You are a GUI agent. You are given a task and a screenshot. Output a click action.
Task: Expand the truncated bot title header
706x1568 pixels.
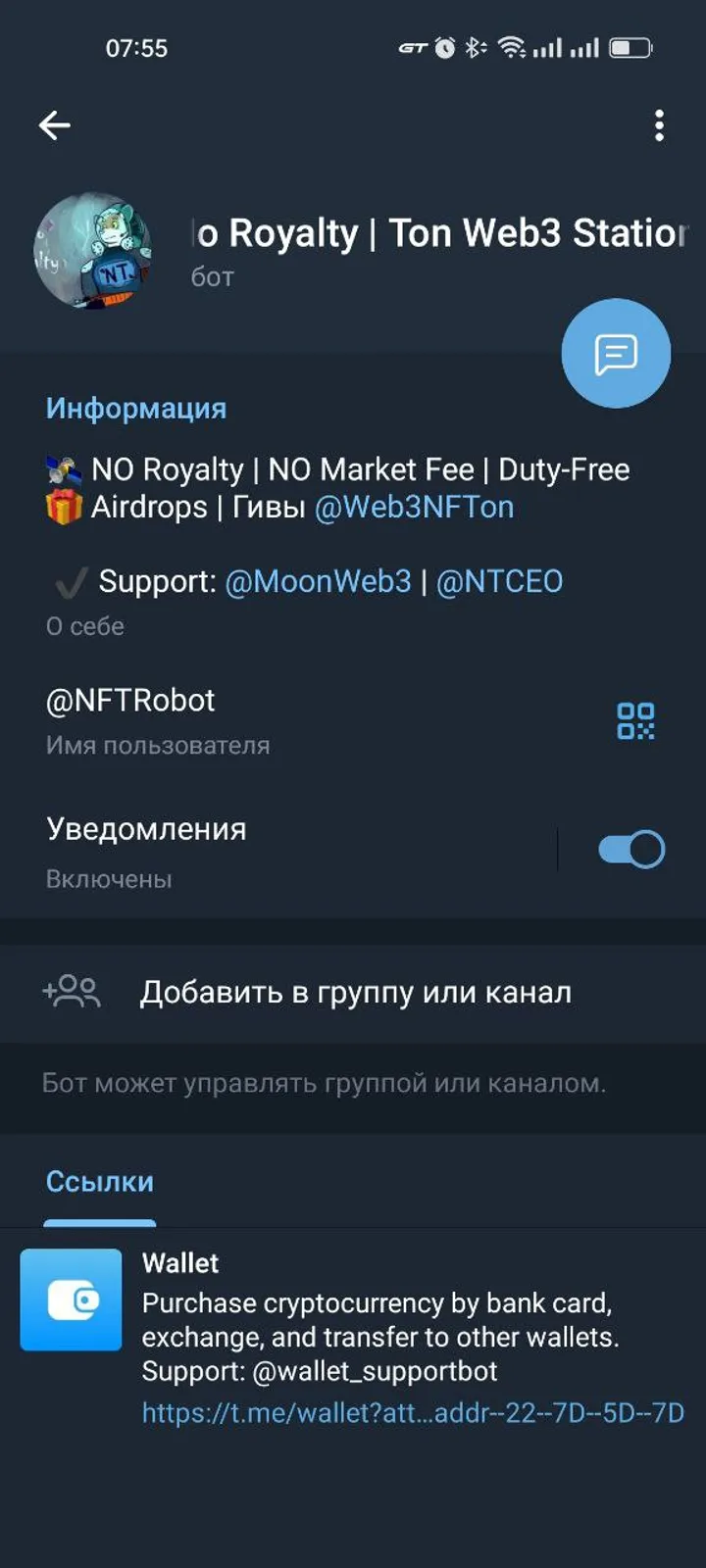pyautogui.click(x=431, y=232)
